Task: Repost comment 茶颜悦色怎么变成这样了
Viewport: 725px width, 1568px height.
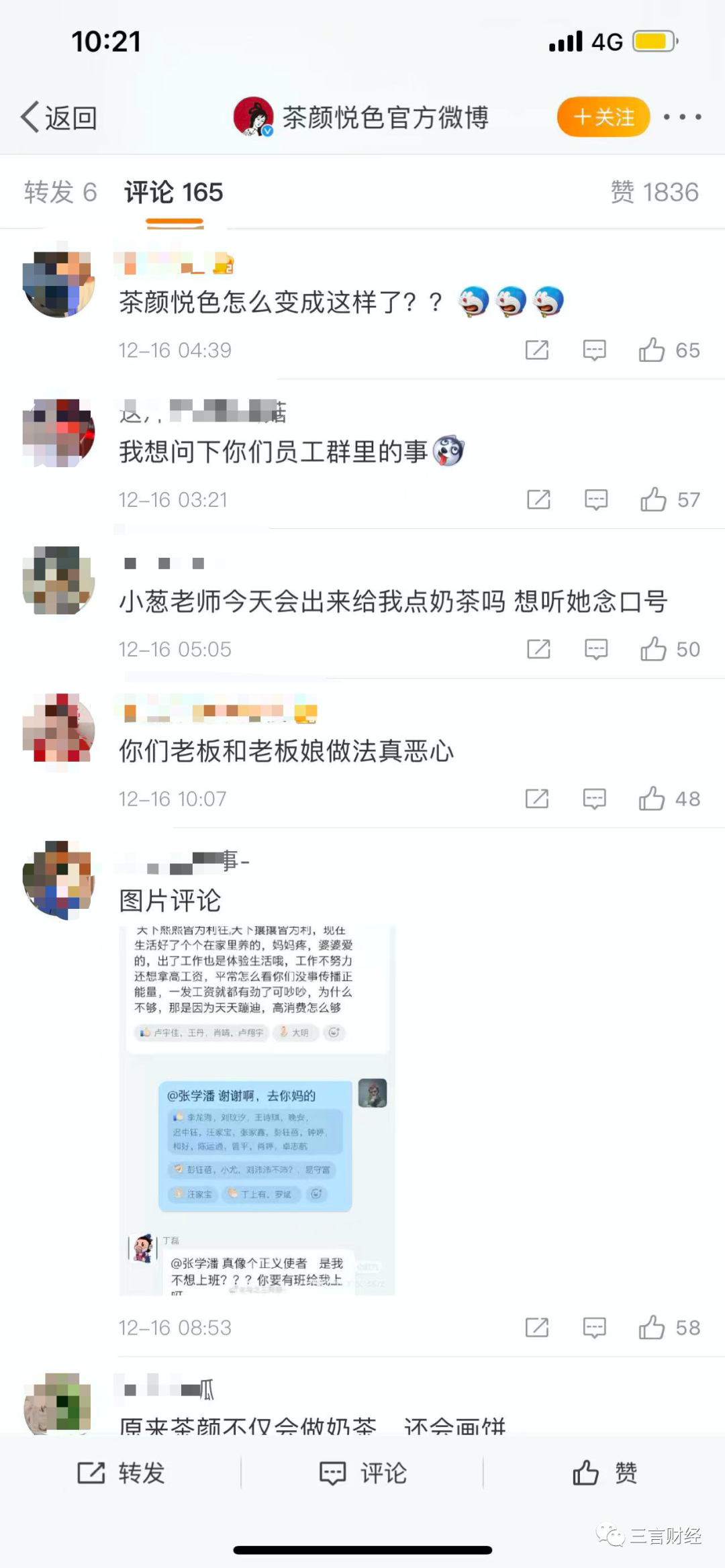Action: [x=537, y=350]
